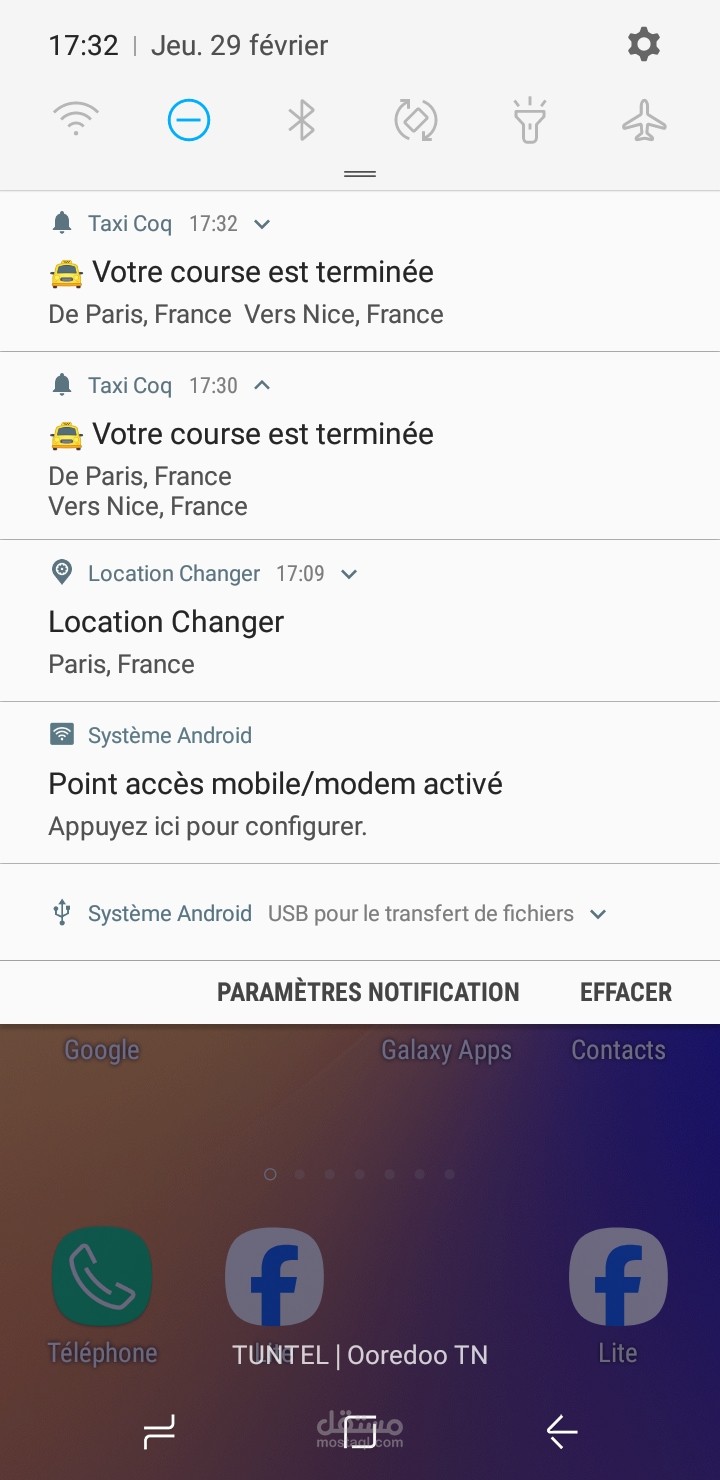720x1480 pixels.
Task: Toggle Wi-Fi quick setting
Action: pyautogui.click(x=76, y=121)
